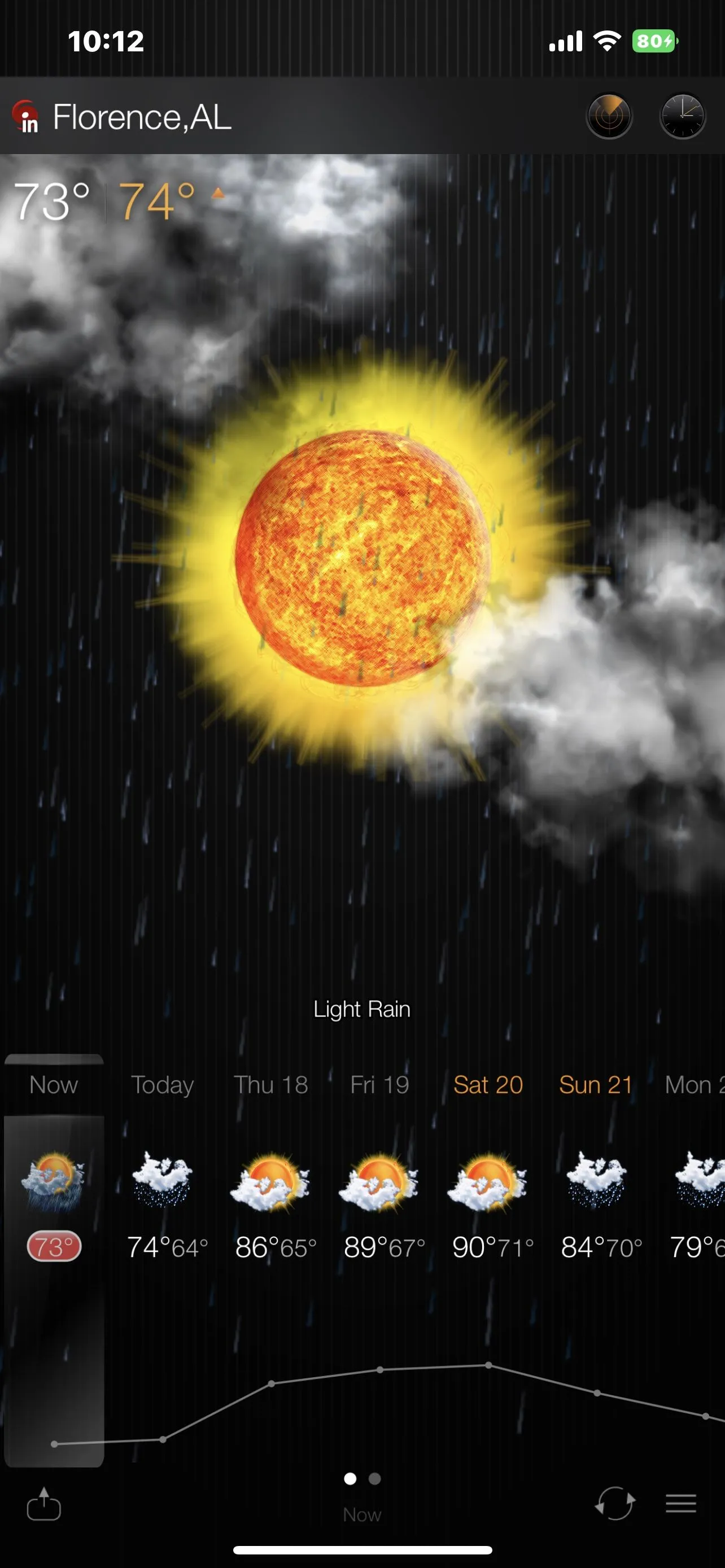Select the Today forecast column
725x1568 pixels.
point(163,1085)
